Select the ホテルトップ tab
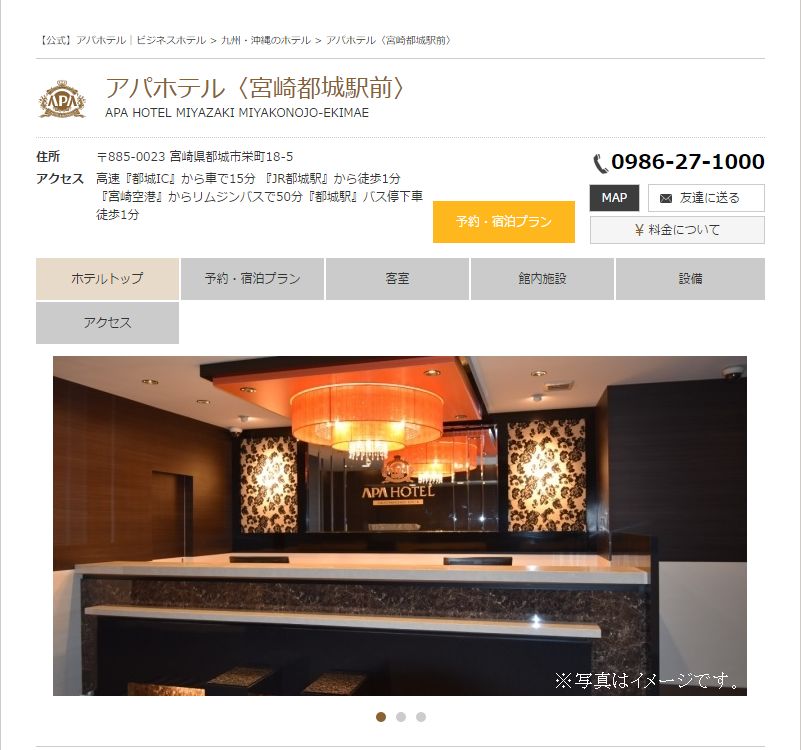Viewport: 801px width, 750px height. pyautogui.click(x=107, y=279)
